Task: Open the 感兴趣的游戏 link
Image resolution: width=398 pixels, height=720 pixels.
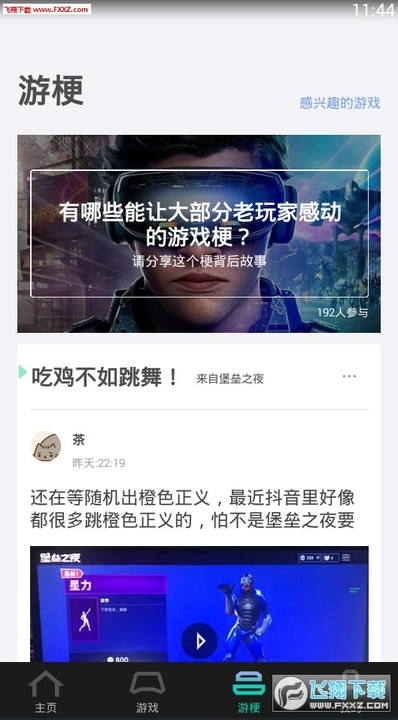Action: point(340,103)
